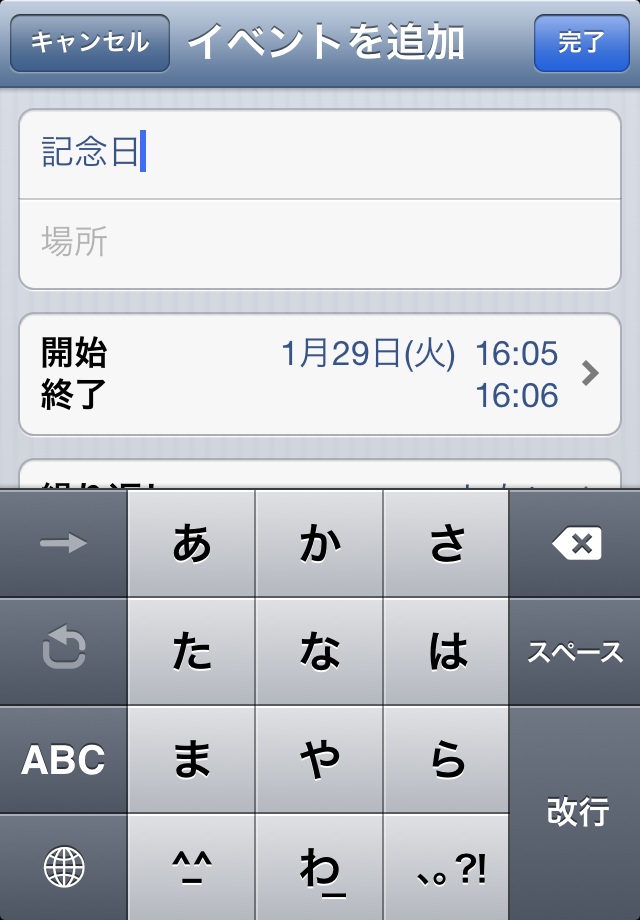Tap the 改行 return key
The height and width of the screenshot is (920, 640).
(x=576, y=812)
